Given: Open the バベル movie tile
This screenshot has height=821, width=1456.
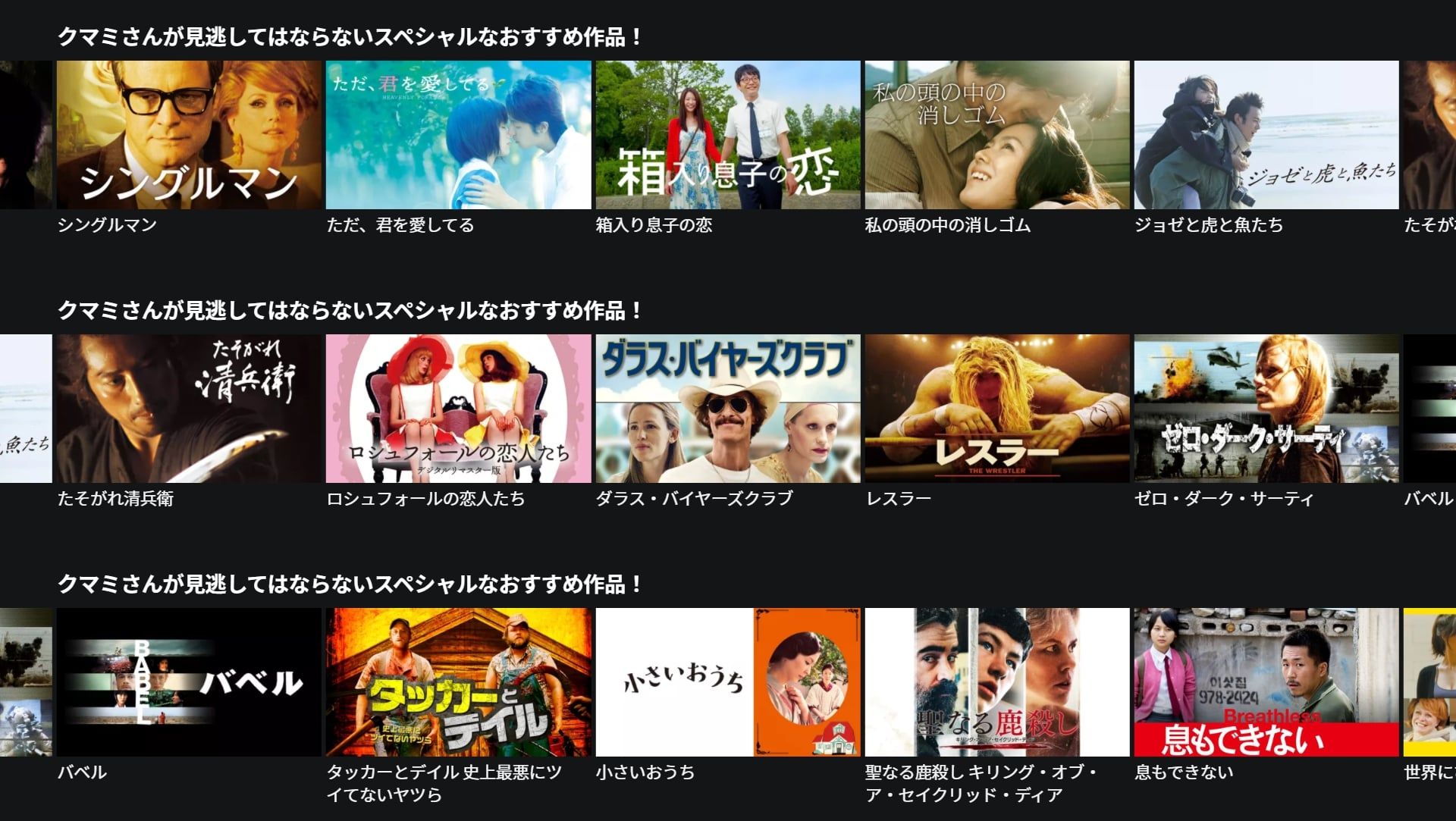Looking at the screenshot, I should (x=189, y=682).
